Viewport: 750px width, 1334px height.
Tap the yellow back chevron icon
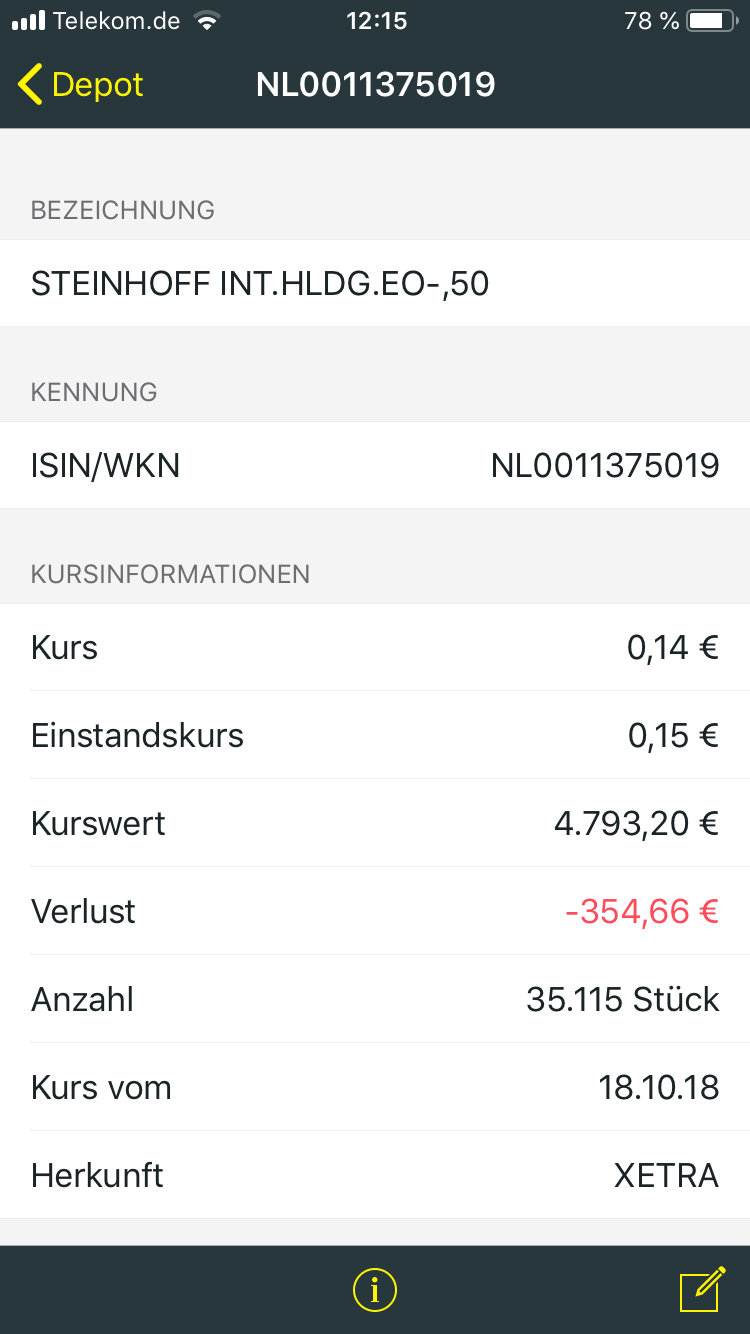click(29, 85)
